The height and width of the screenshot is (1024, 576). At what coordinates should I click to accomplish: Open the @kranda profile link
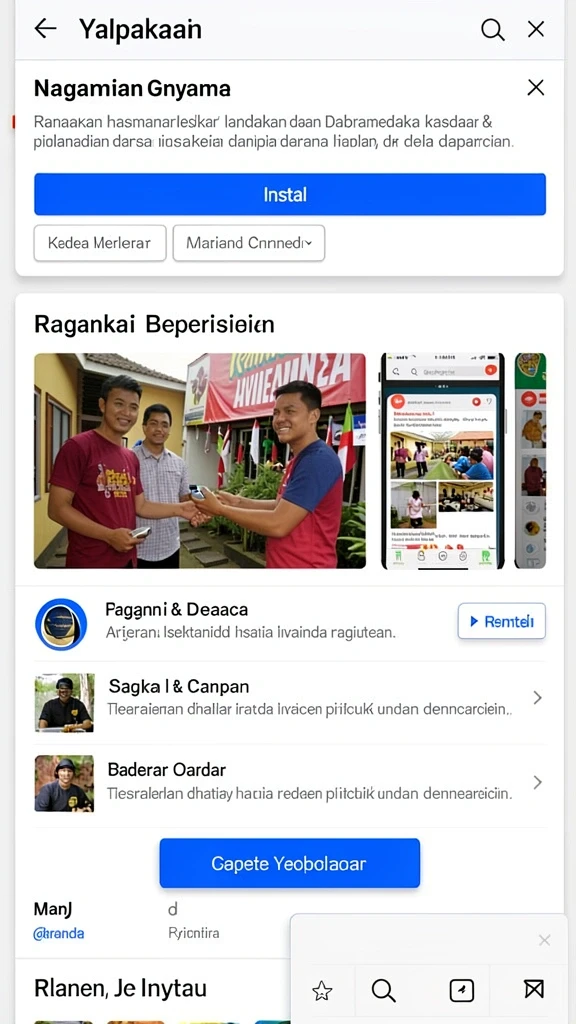(59, 933)
